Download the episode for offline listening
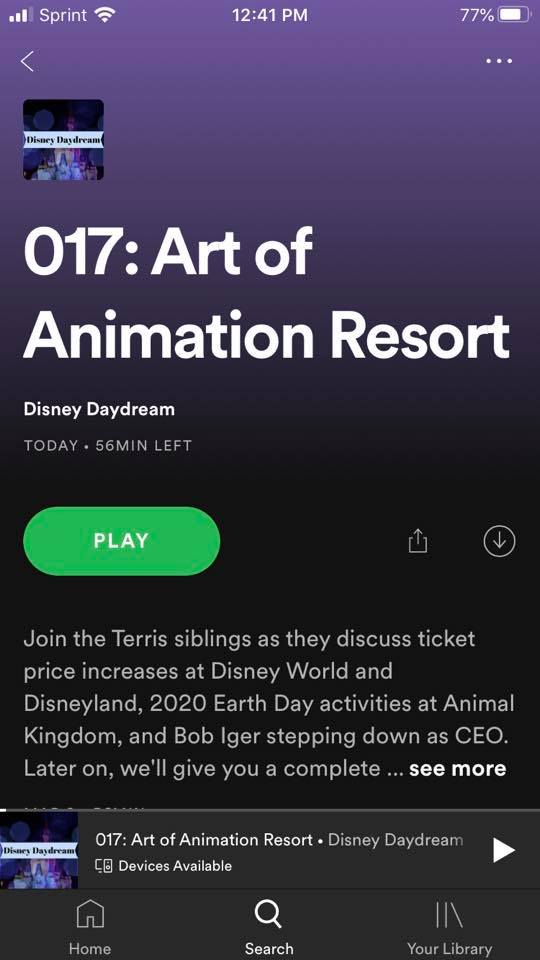Viewport: 540px width, 960px height. 499,541
